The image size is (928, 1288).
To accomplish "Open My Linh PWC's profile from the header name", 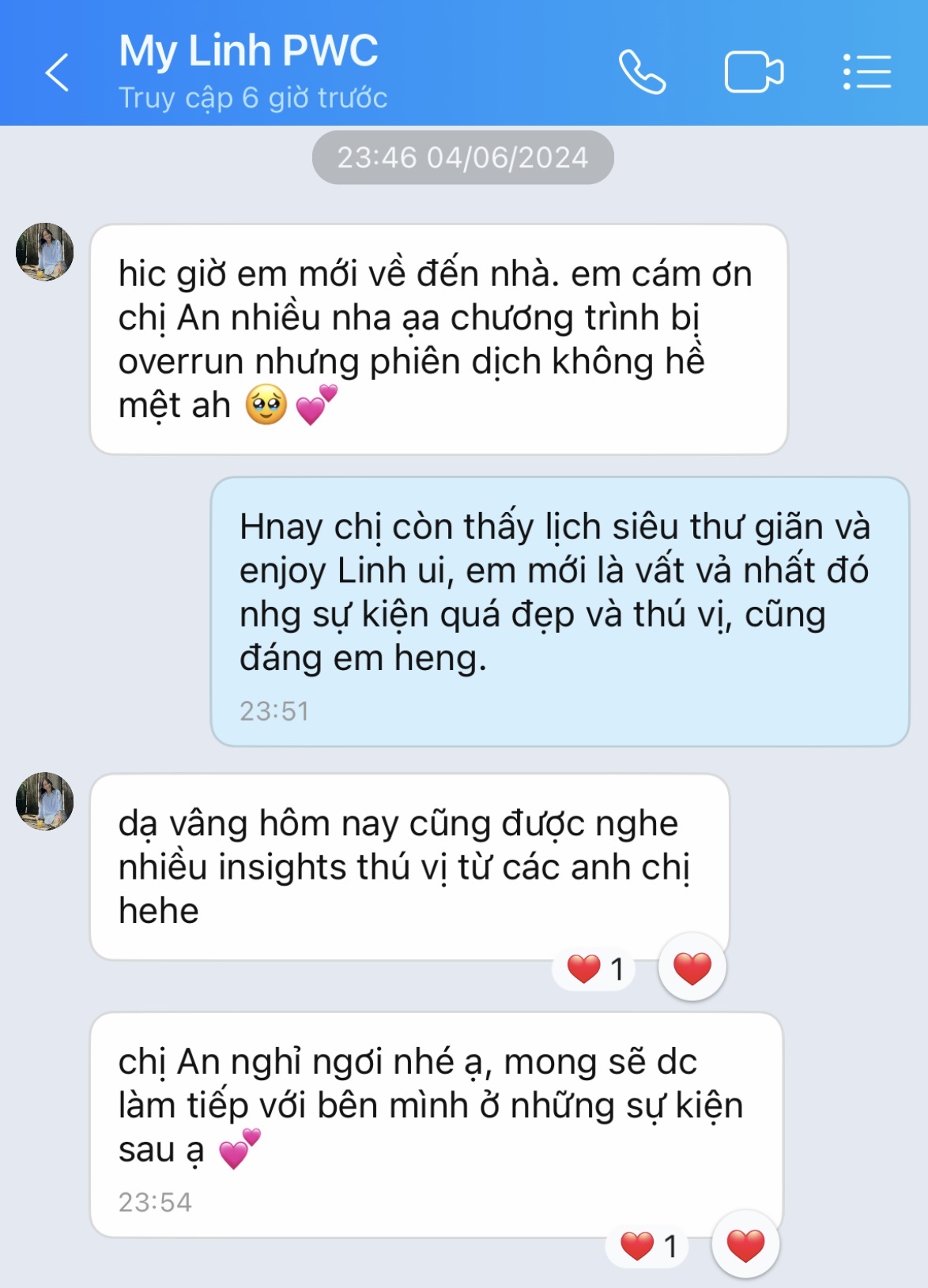I will click(248, 52).
